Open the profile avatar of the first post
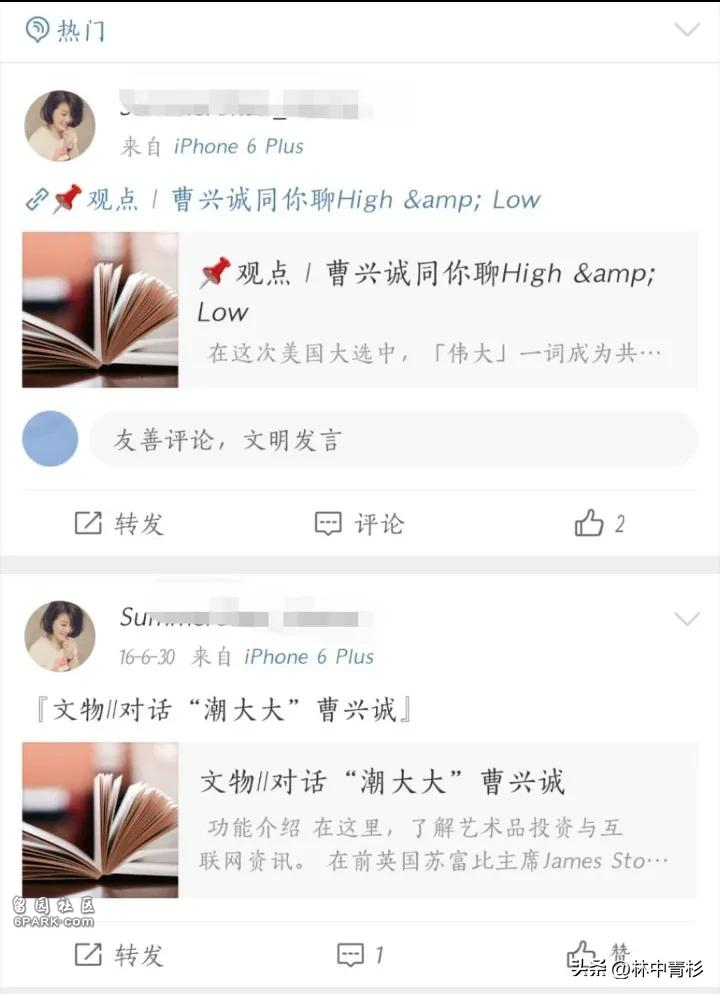The image size is (720, 994). click(59, 125)
